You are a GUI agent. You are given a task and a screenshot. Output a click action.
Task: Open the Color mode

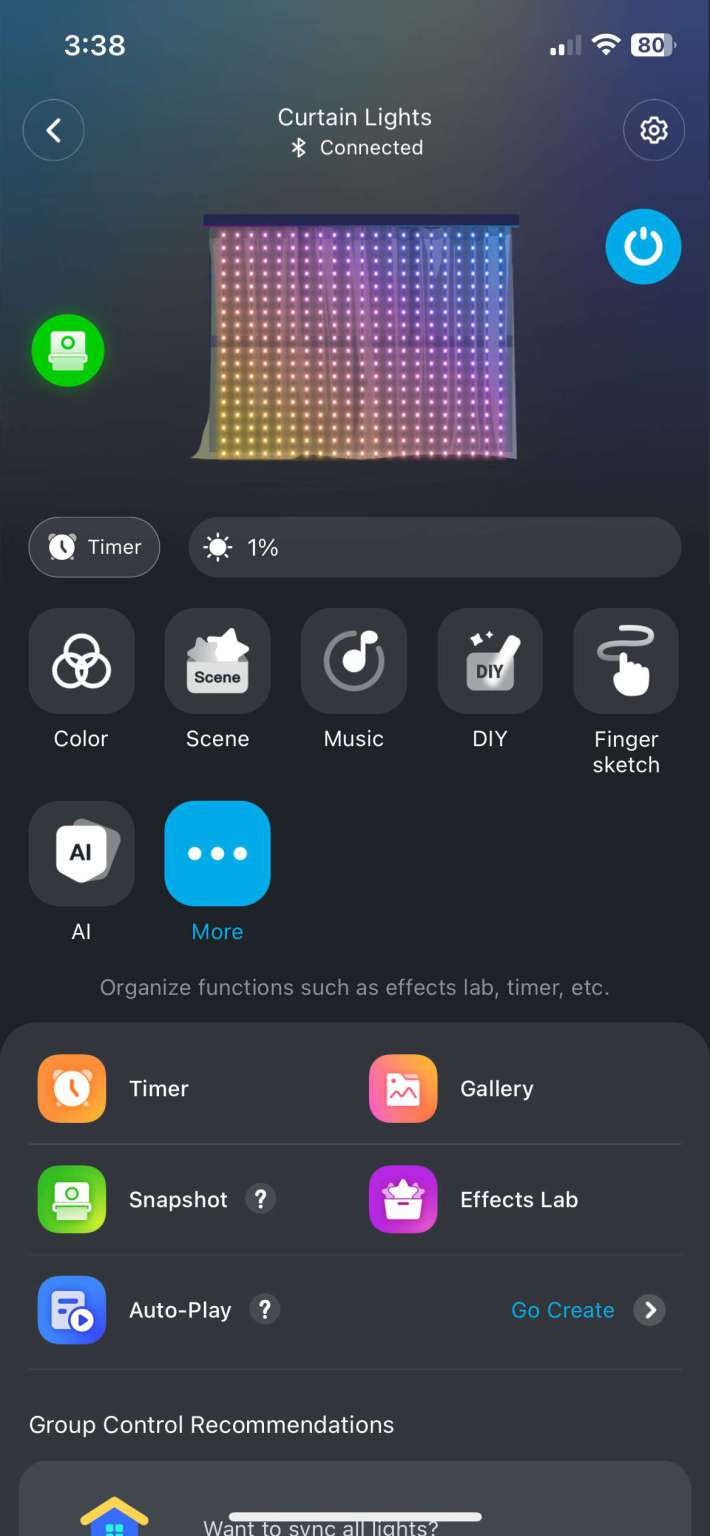pos(81,661)
